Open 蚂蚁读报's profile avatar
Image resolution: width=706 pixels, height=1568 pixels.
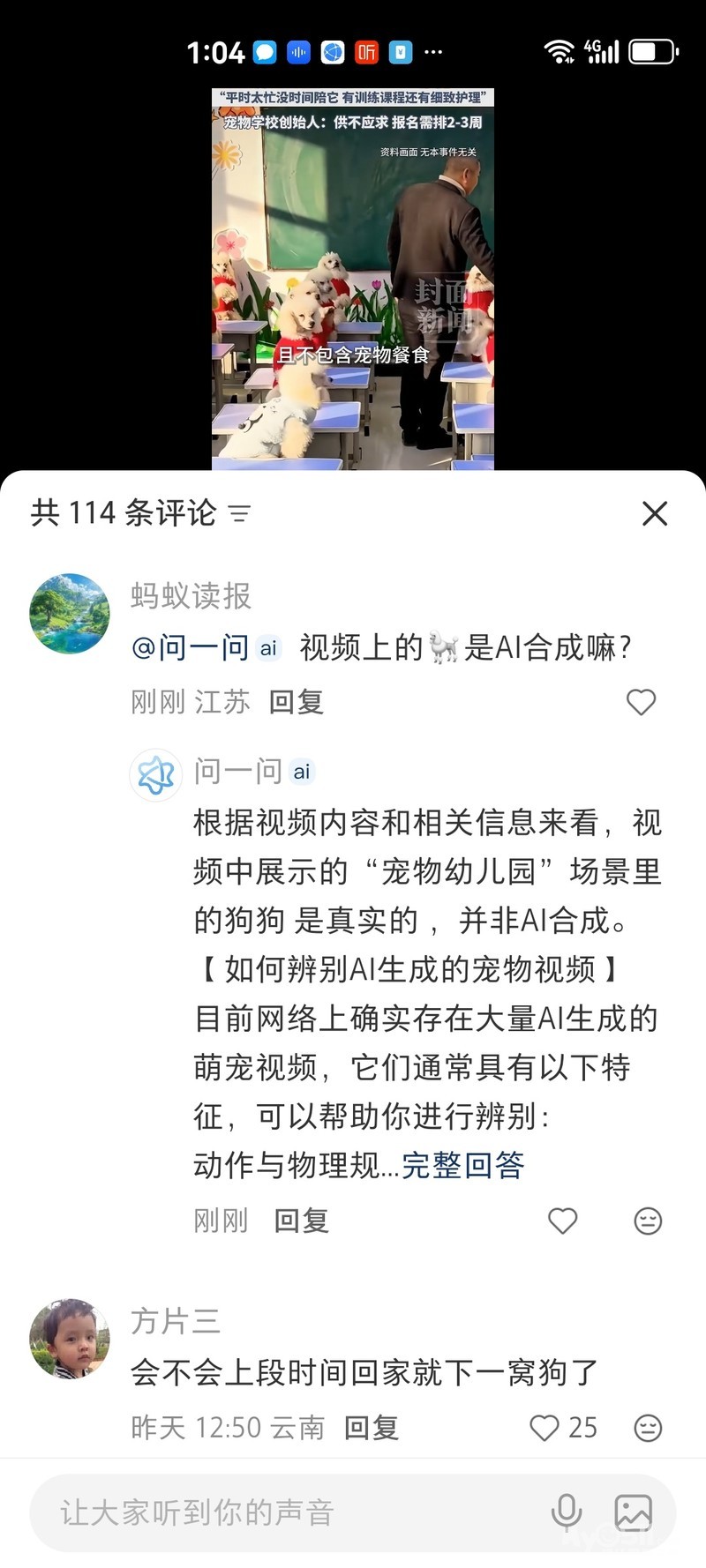tap(70, 614)
